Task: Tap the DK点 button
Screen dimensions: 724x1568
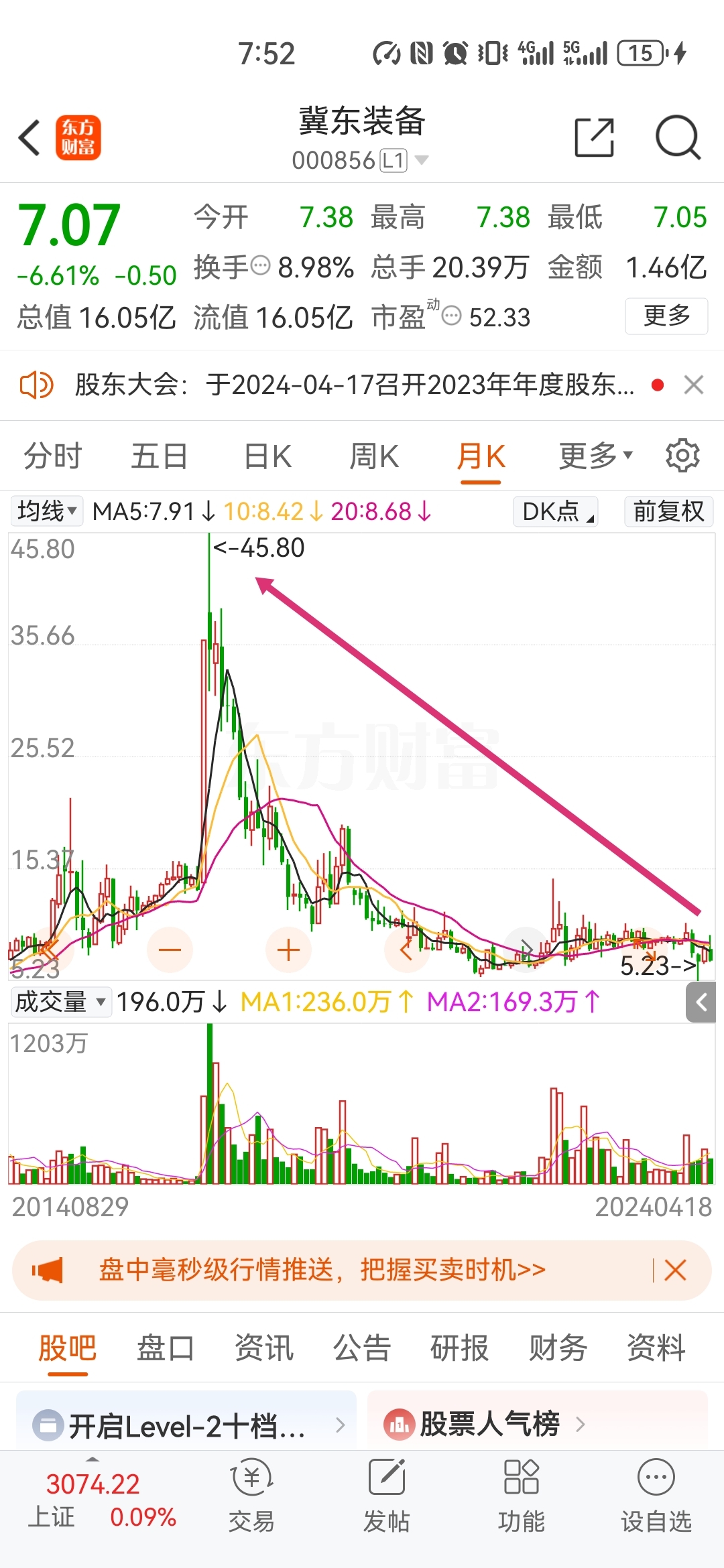Action: [556, 511]
